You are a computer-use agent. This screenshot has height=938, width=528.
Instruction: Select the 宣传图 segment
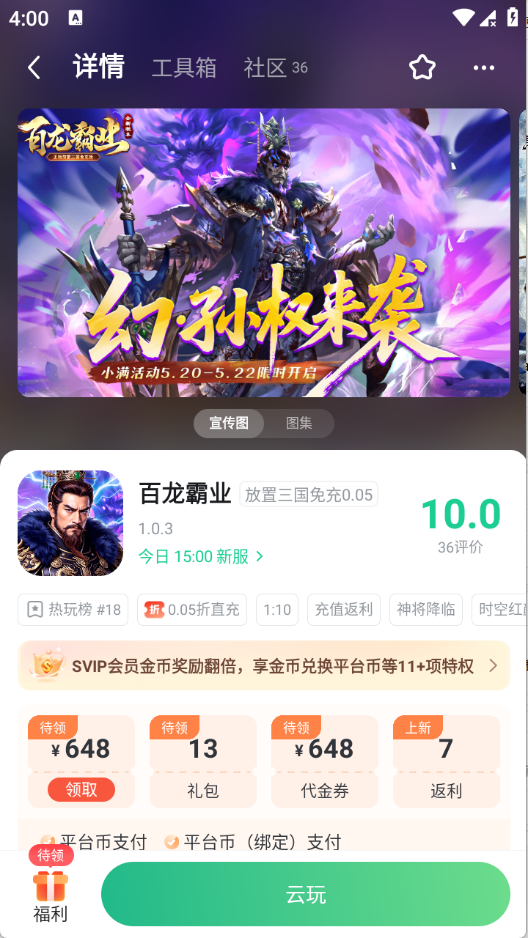[x=229, y=424]
